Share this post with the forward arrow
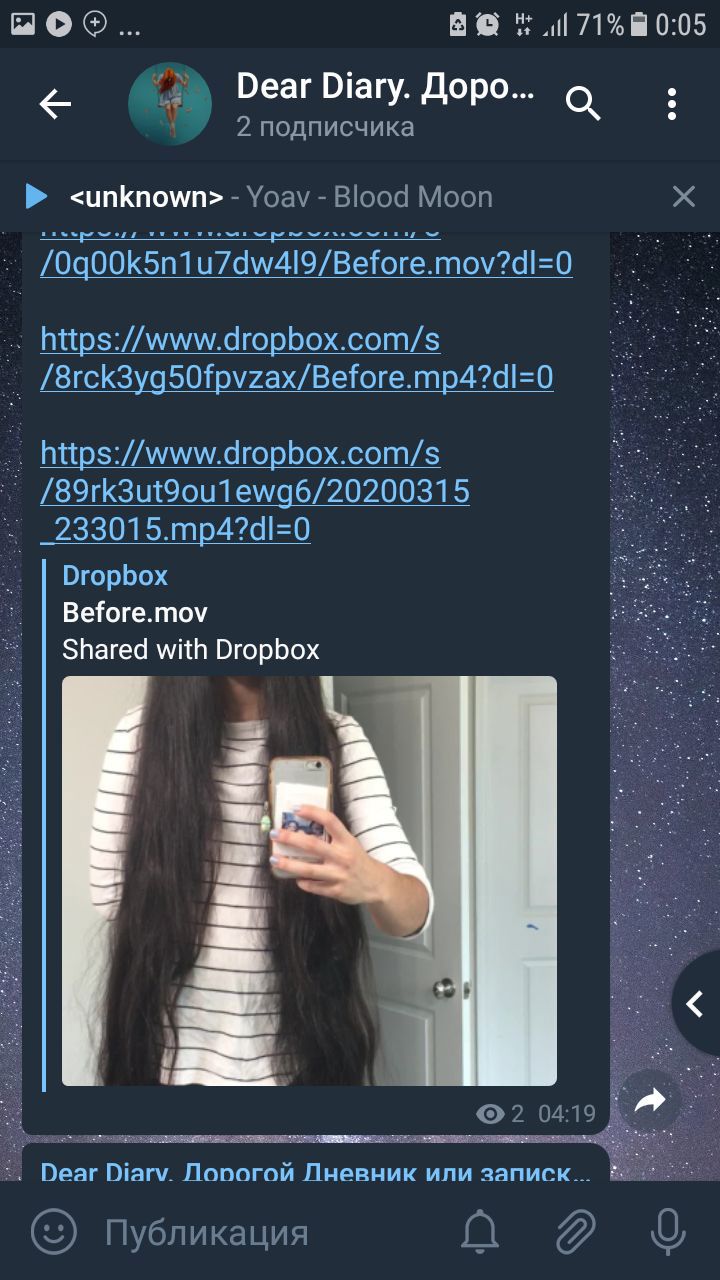The width and height of the screenshot is (720, 1280). pyautogui.click(x=650, y=1102)
